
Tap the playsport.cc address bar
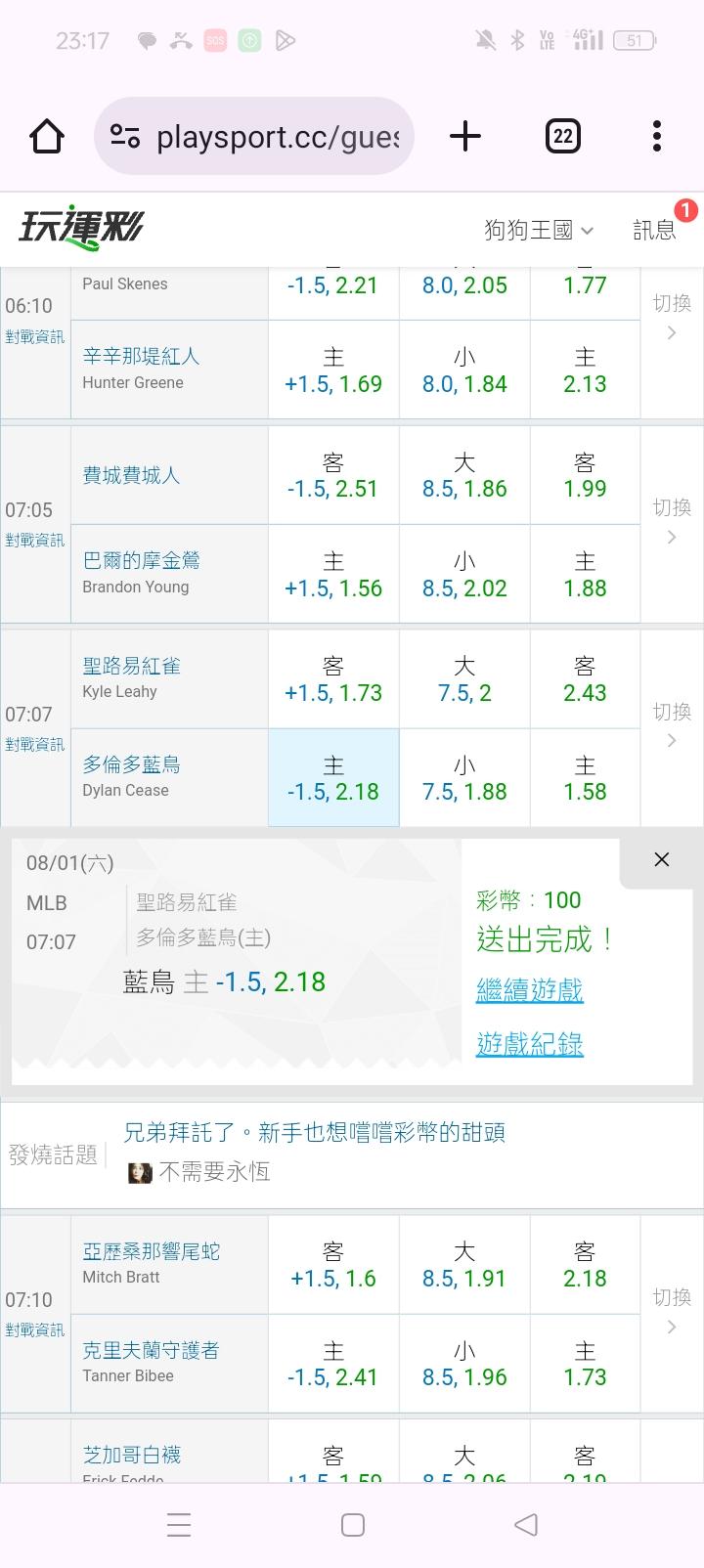coord(254,136)
